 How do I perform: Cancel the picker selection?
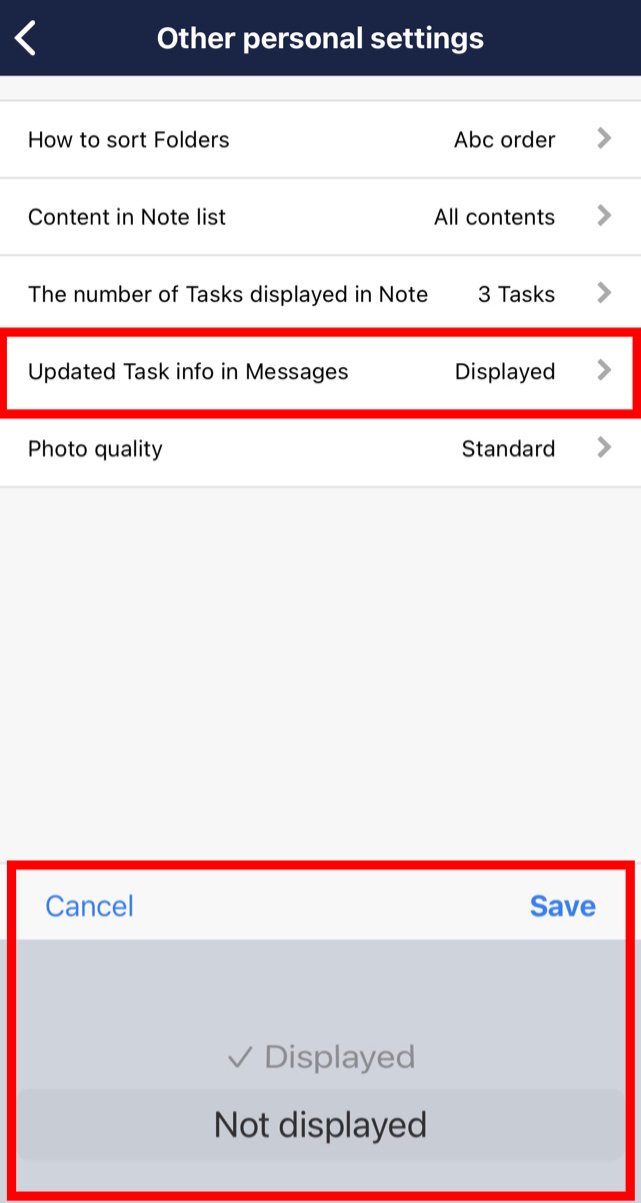[x=89, y=906]
